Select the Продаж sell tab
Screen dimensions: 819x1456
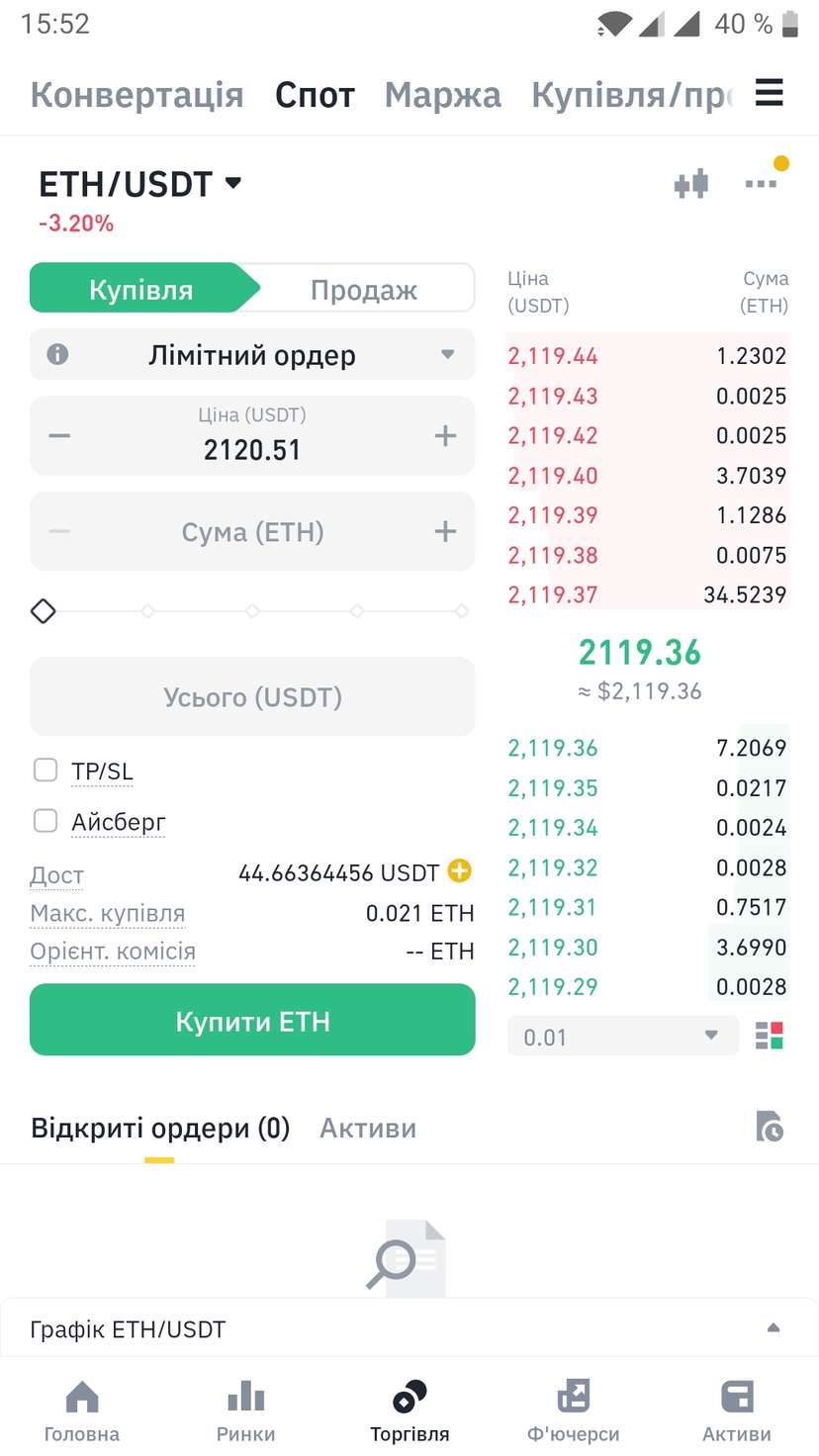pyautogui.click(x=363, y=290)
